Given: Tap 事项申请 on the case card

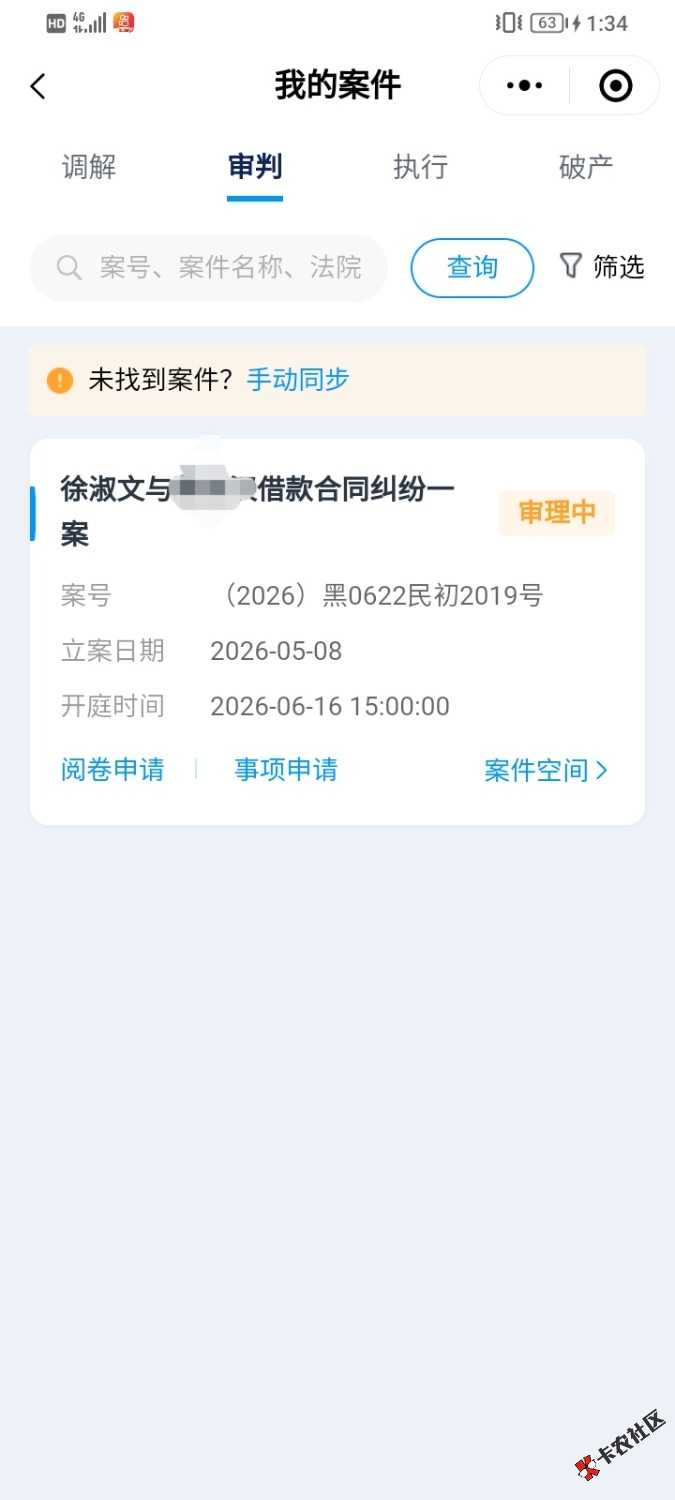Looking at the screenshot, I should click(286, 769).
